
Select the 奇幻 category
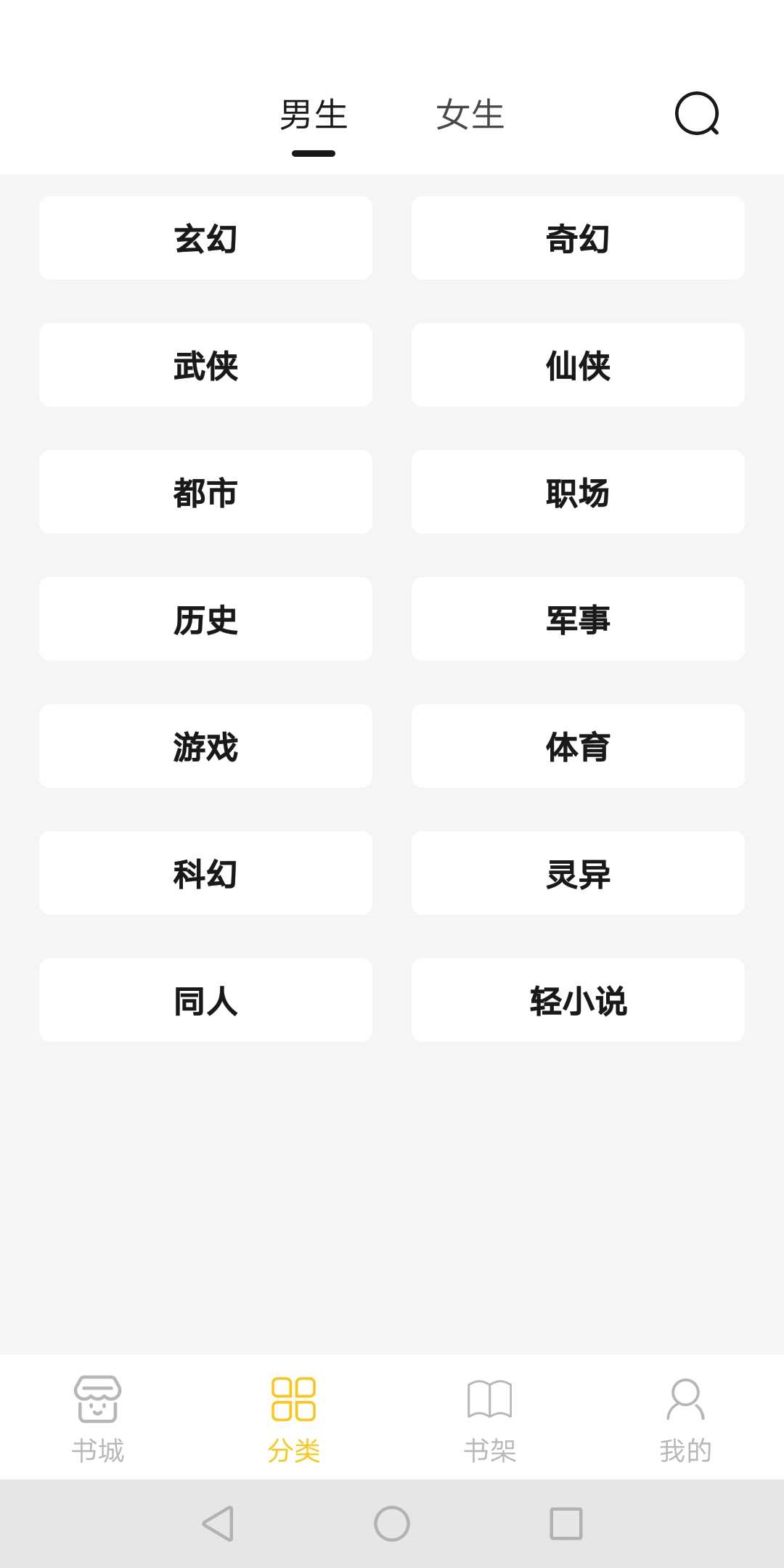click(578, 237)
